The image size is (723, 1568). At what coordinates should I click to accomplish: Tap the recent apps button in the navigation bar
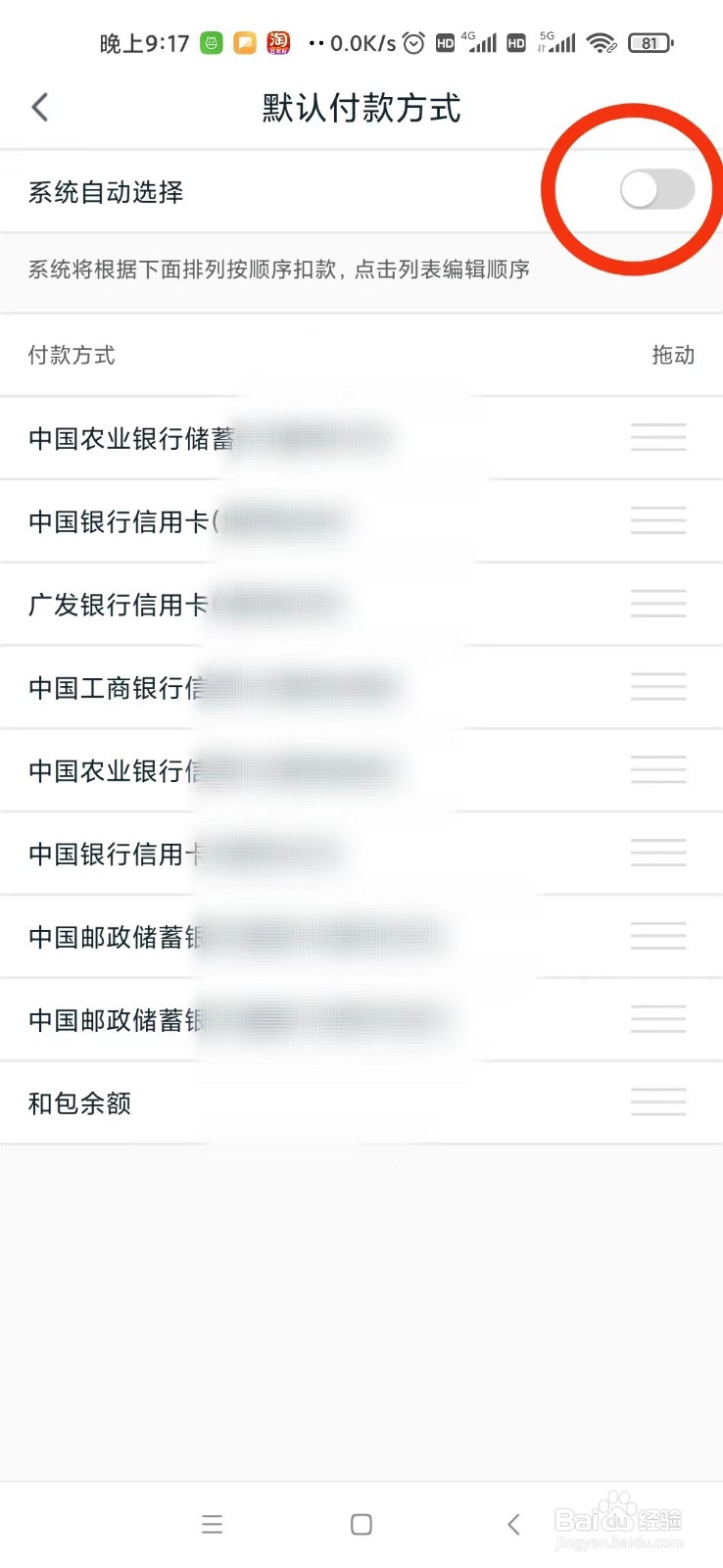[212, 1524]
